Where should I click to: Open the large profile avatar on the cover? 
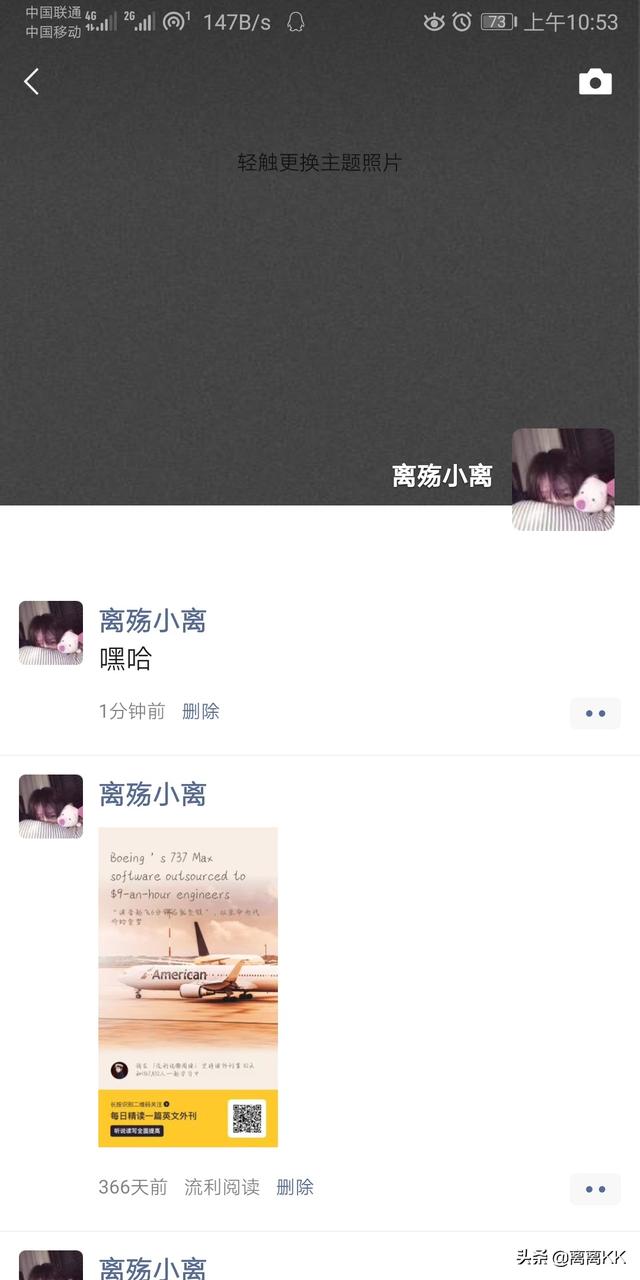click(x=563, y=480)
